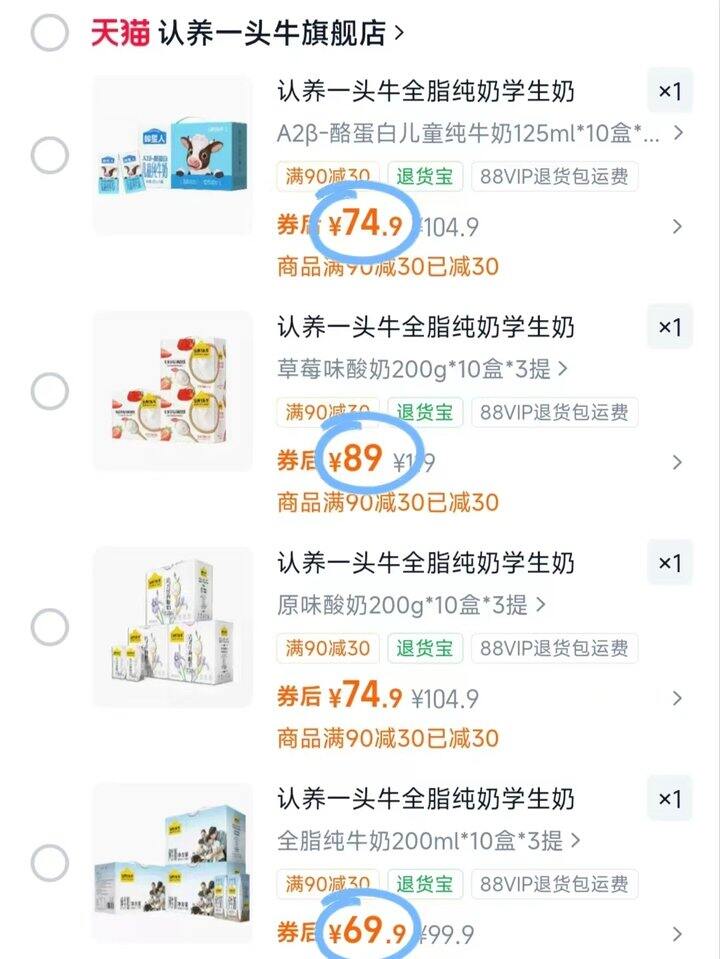Expand price details for 草莓味酸奶 at ¥89
Image resolution: width=720 pixels, height=959 pixels.
(677, 462)
